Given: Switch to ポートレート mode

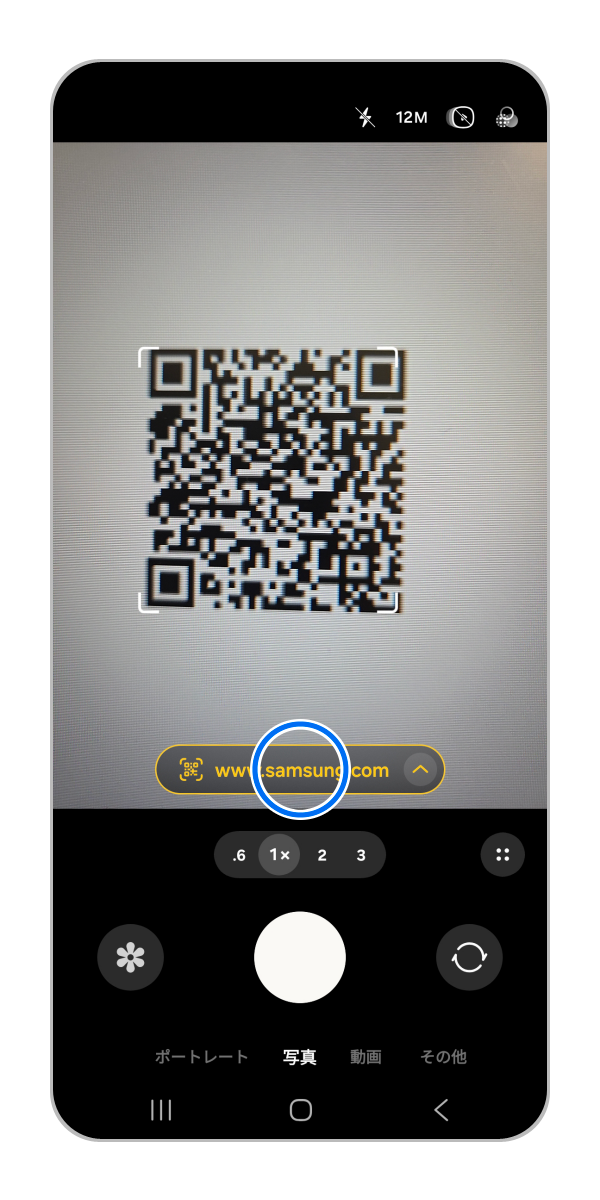Looking at the screenshot, I should coord(201,1057).
